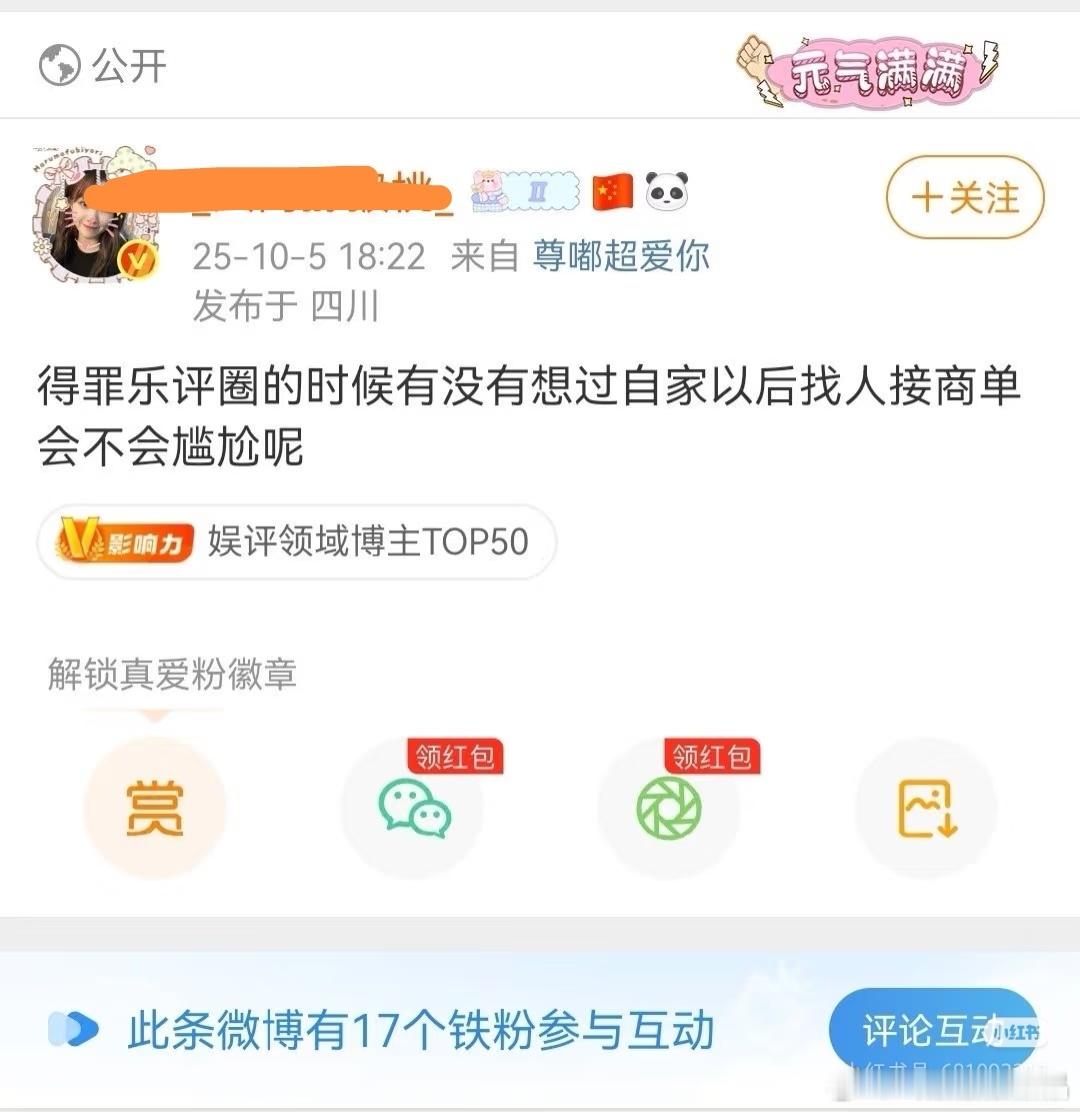Share the post to a WeChat chat

[413, 808]
